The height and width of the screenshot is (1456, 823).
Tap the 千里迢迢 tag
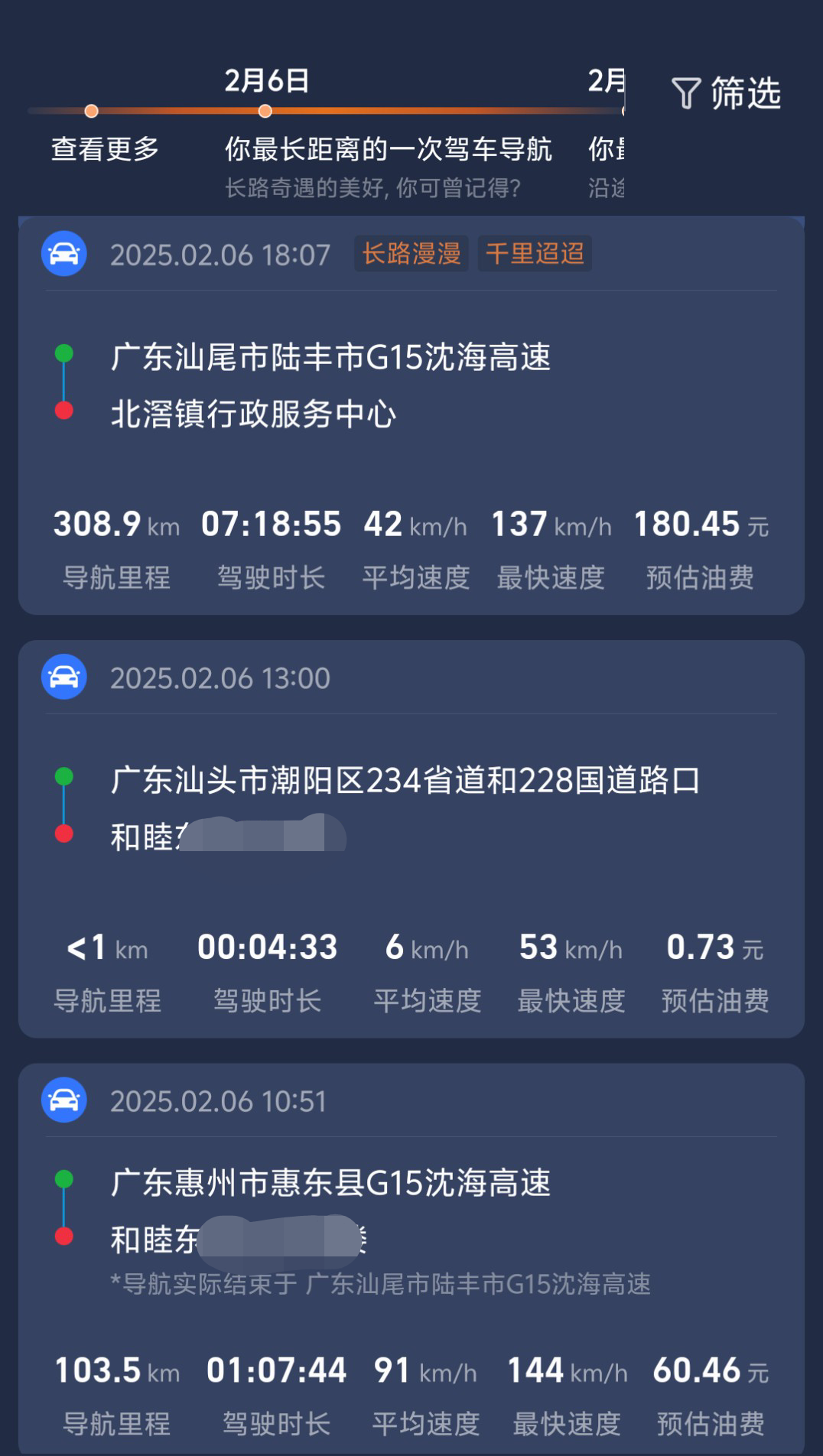[535, 254]
